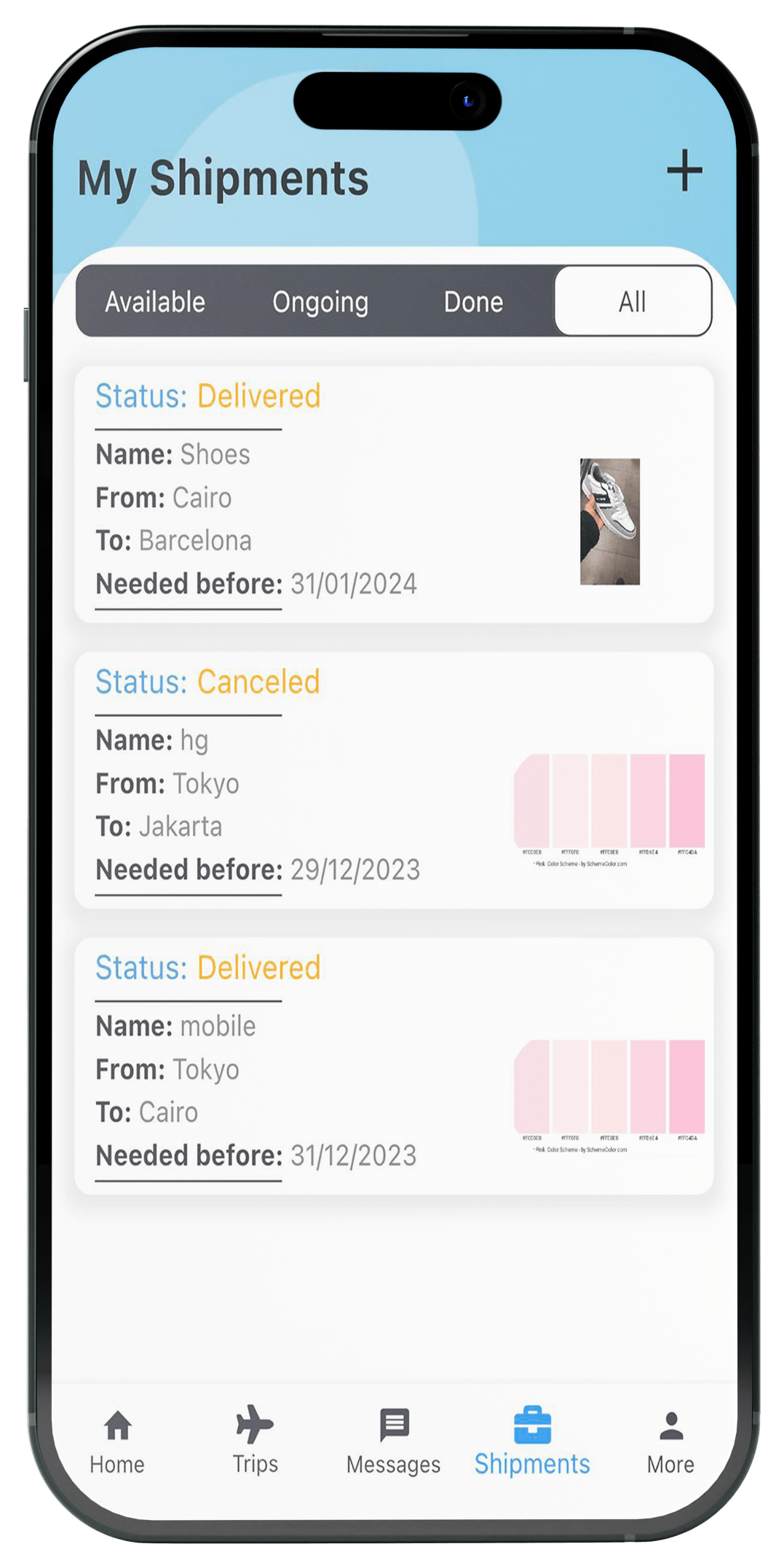Open the canceled hg shipment card
This screenshot has width=784, height=1568.
[x=393, y=780]
